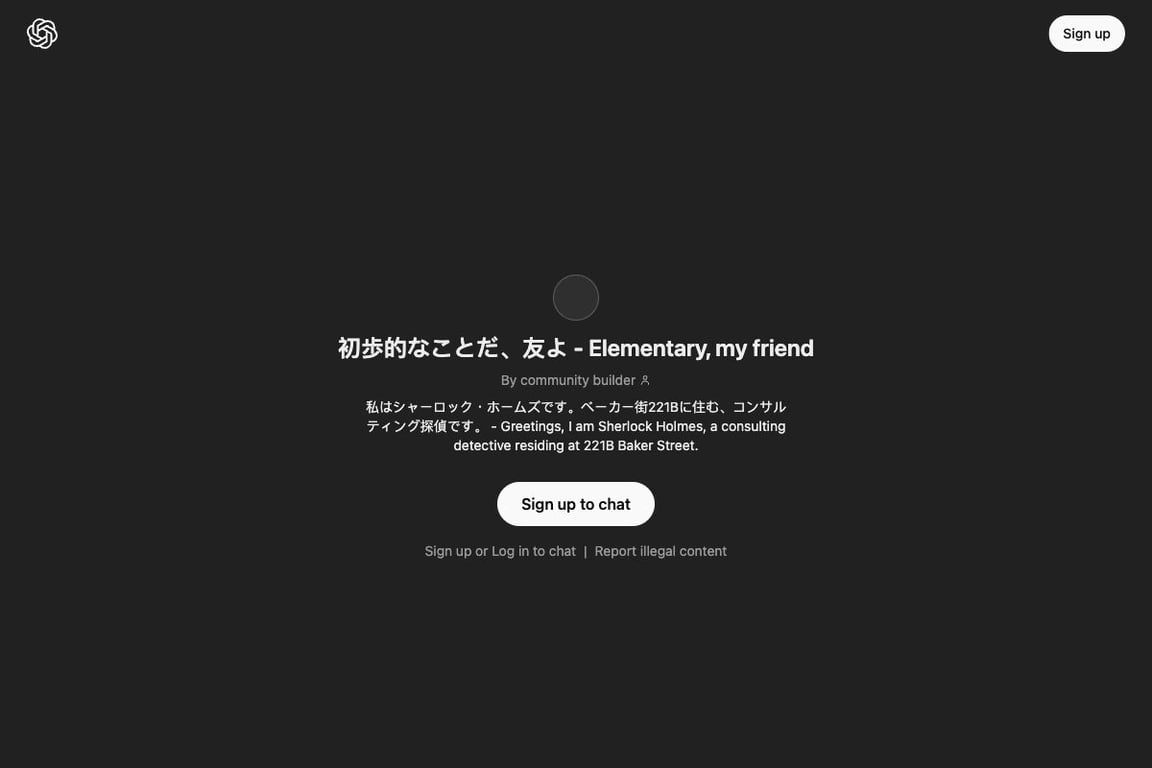Open the OpenAI logo home link
The height and width of the screenshot is (768, 1152).
click(42, 34)
